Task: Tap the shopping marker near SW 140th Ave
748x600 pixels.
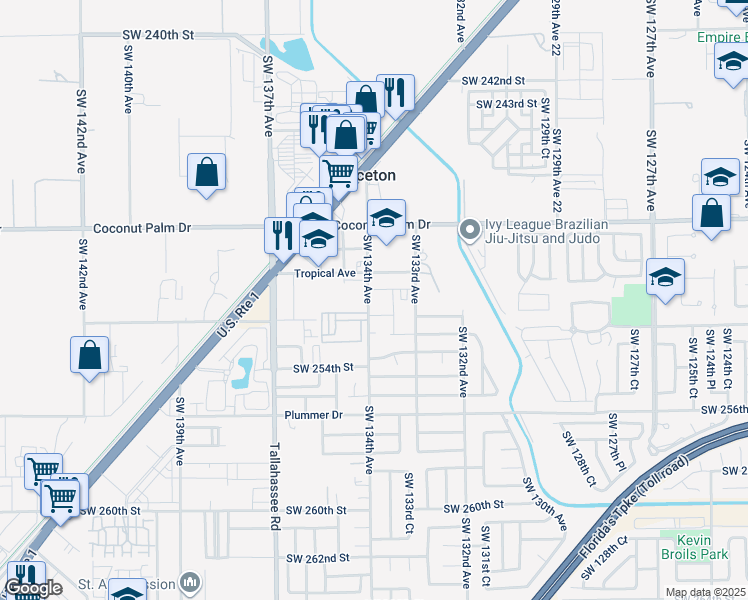Action: click(206, 172)
